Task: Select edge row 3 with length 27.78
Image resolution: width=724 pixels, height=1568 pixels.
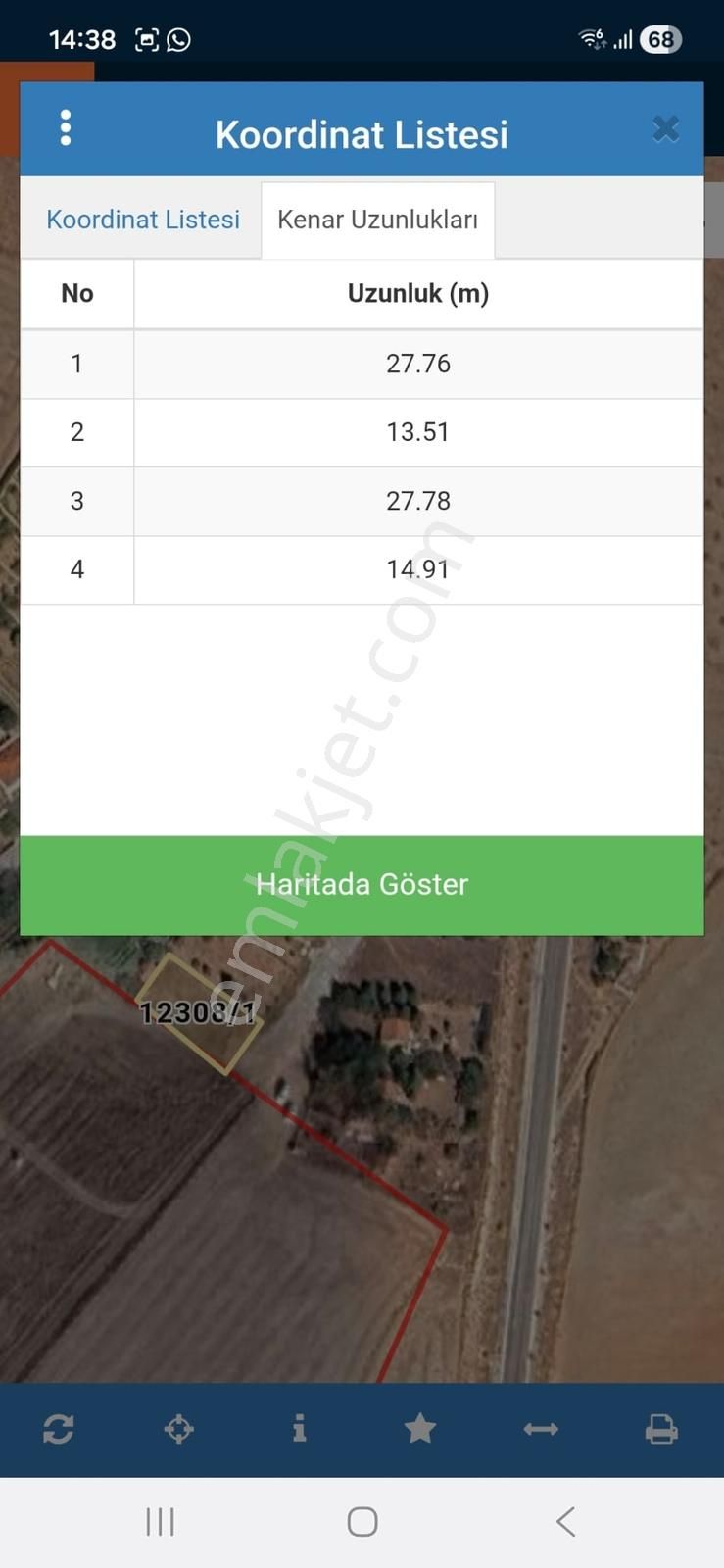Action: pos(418,501)
